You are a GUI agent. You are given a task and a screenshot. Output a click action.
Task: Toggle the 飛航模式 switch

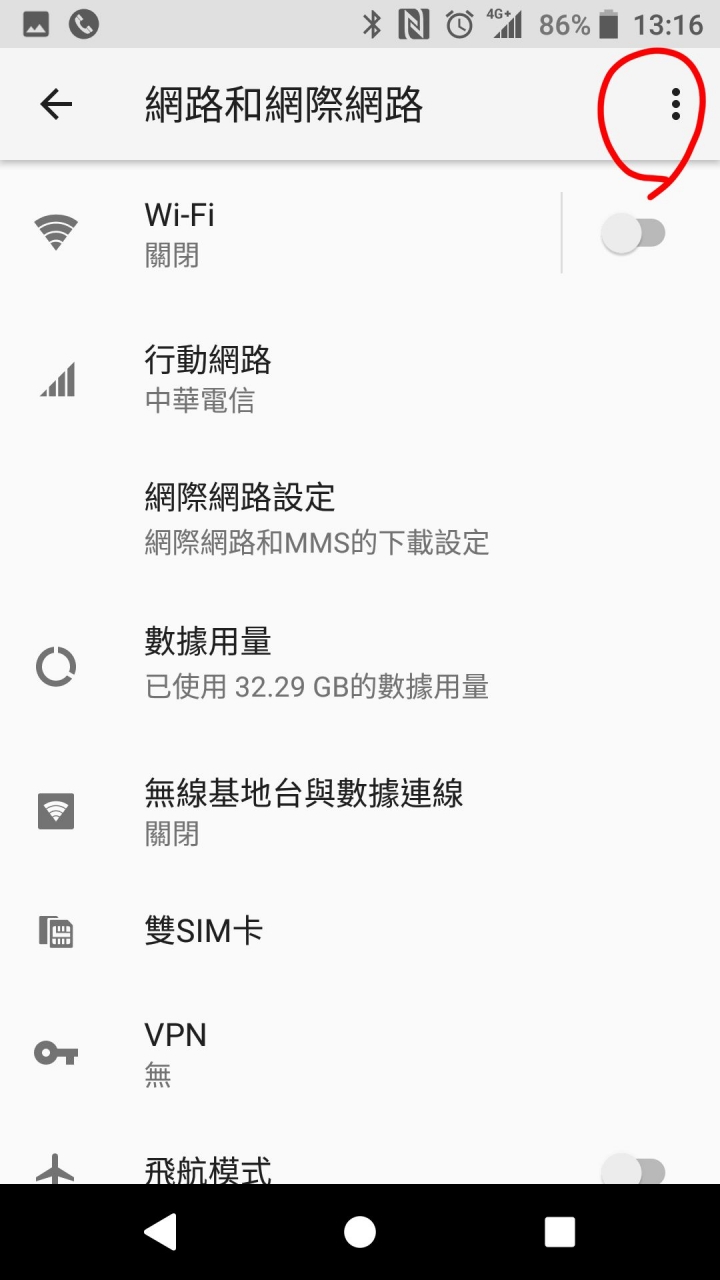coord(633,1170)
